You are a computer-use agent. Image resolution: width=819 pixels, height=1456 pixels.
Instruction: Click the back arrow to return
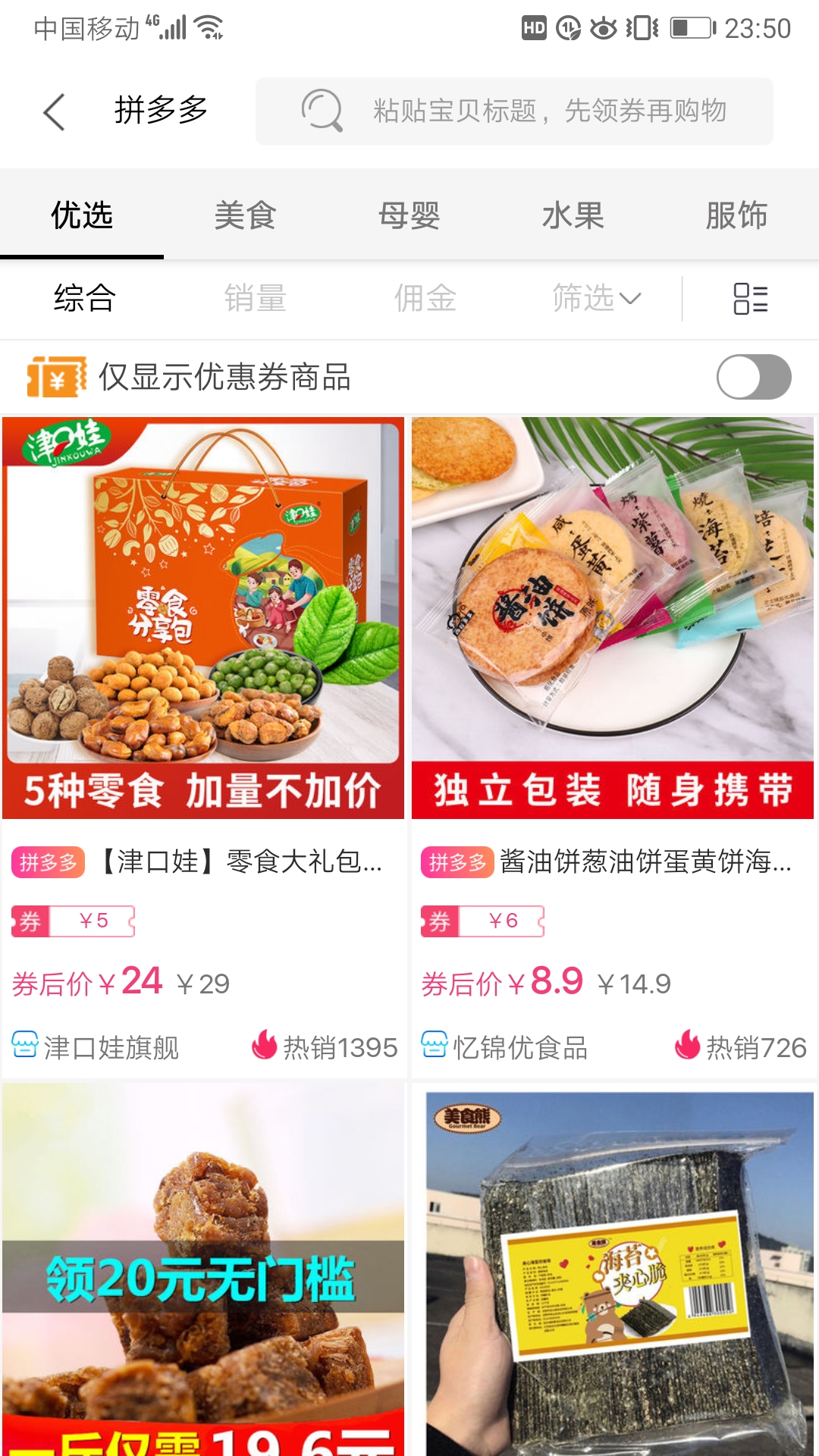52,111
